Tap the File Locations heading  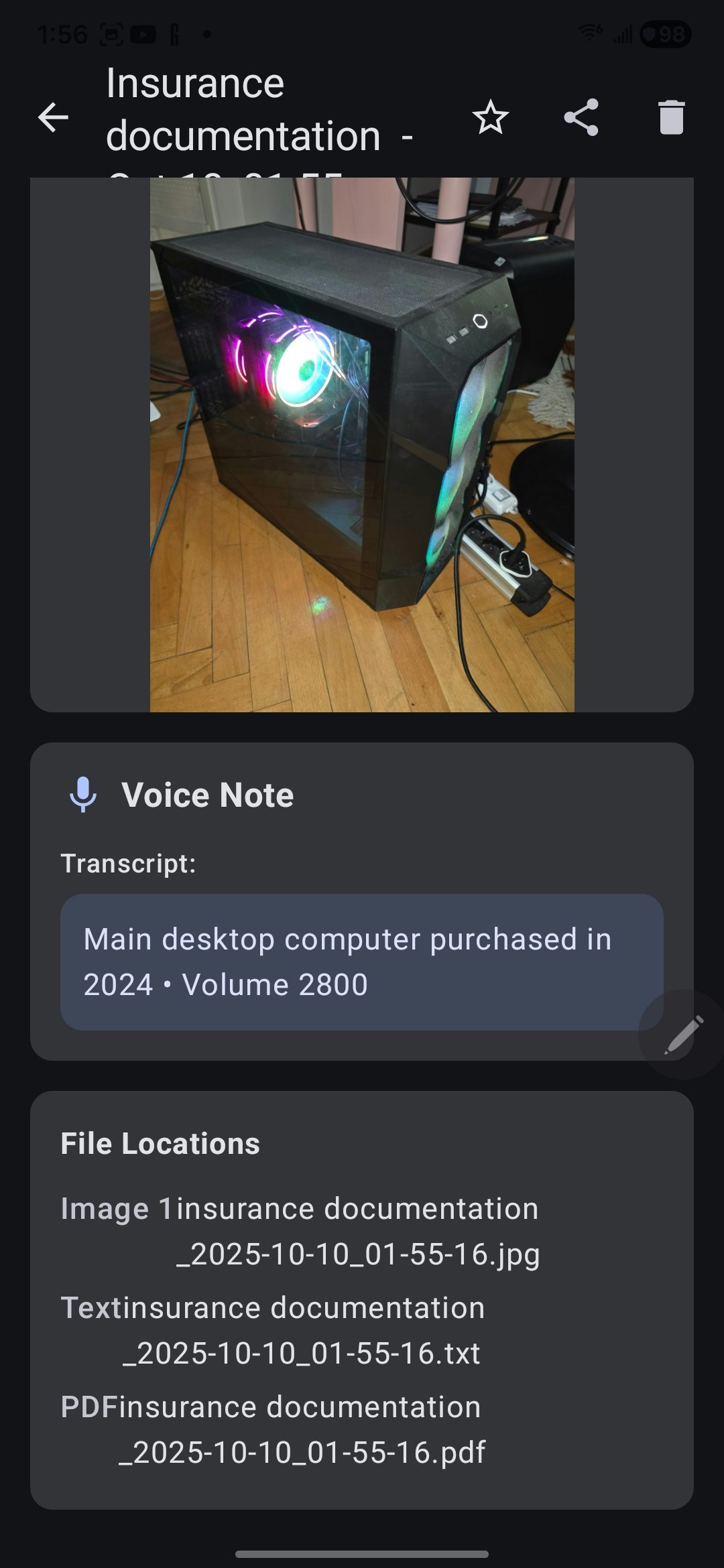pyautogui.click(x=160, y=1143)
